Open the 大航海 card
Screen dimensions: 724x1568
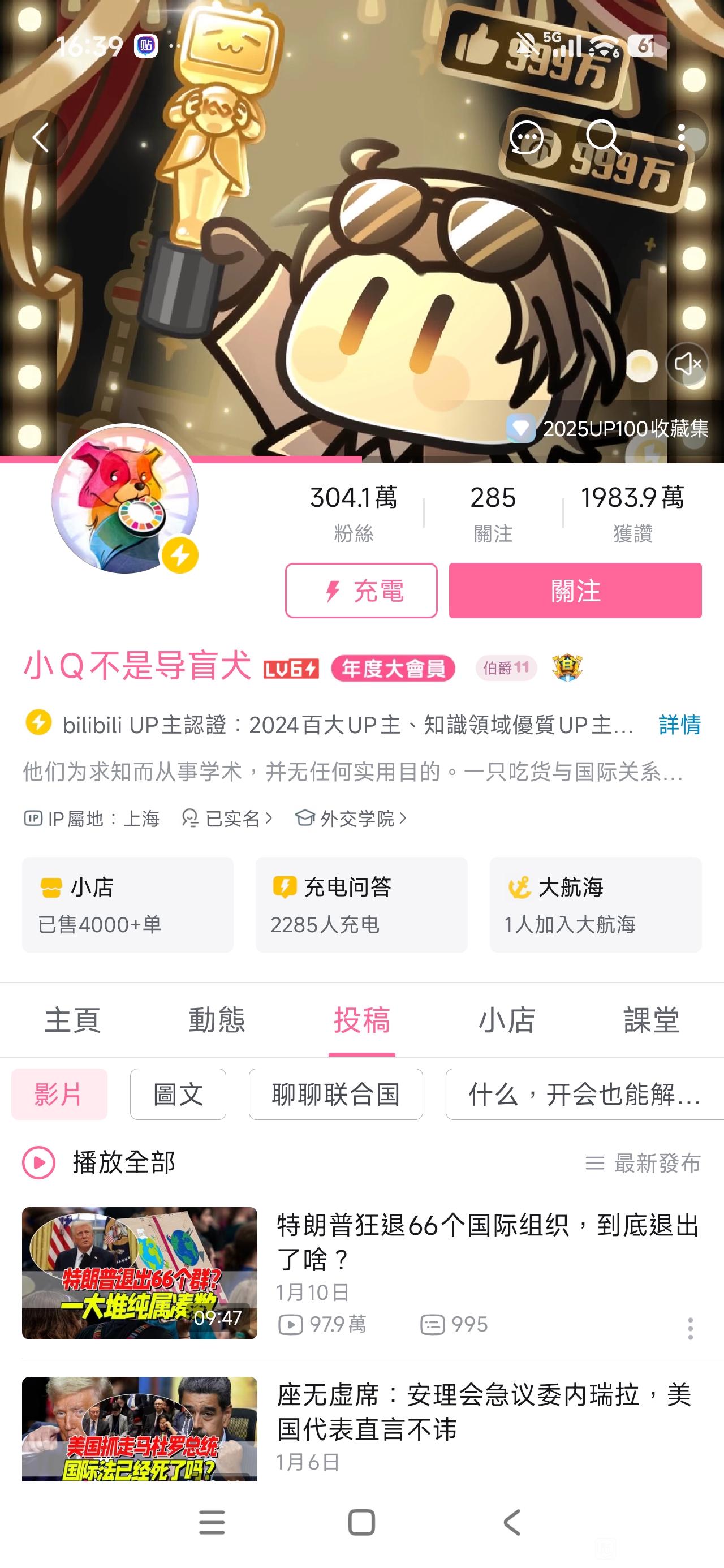(595, 904)
